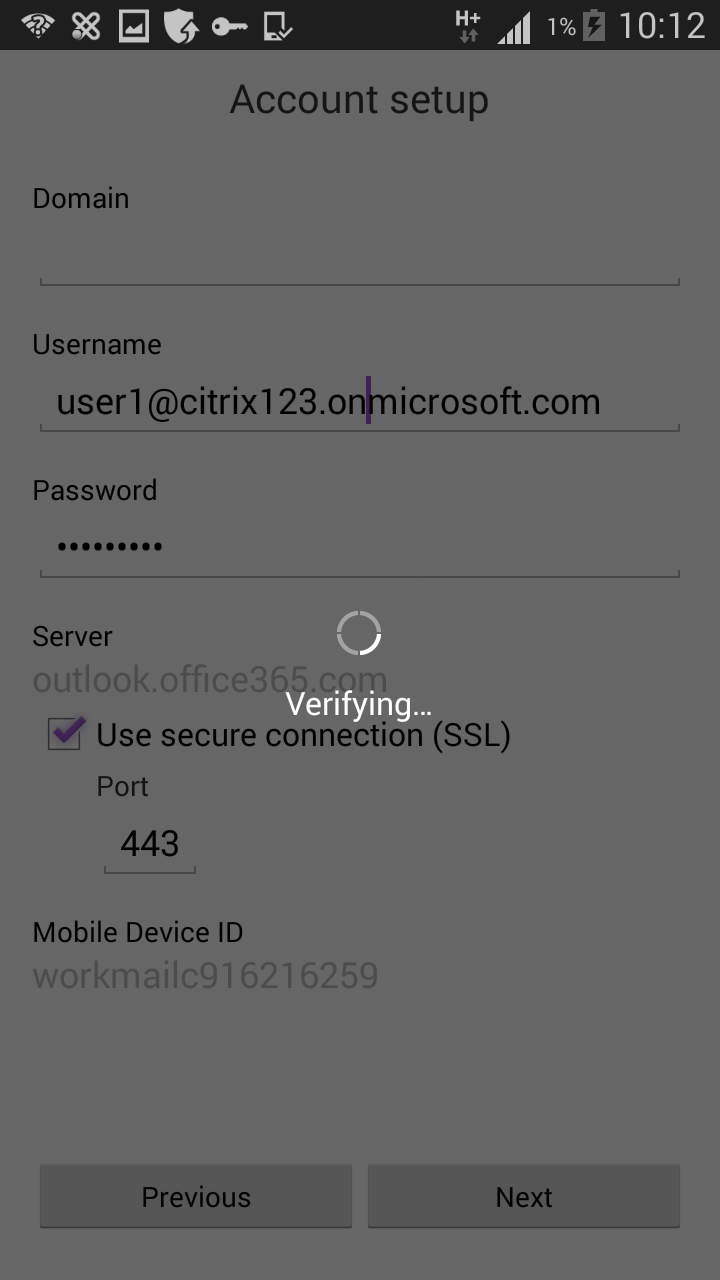
Task: Go back with the Previous button
Action: pyautogui.click(x=196, y=1196)
